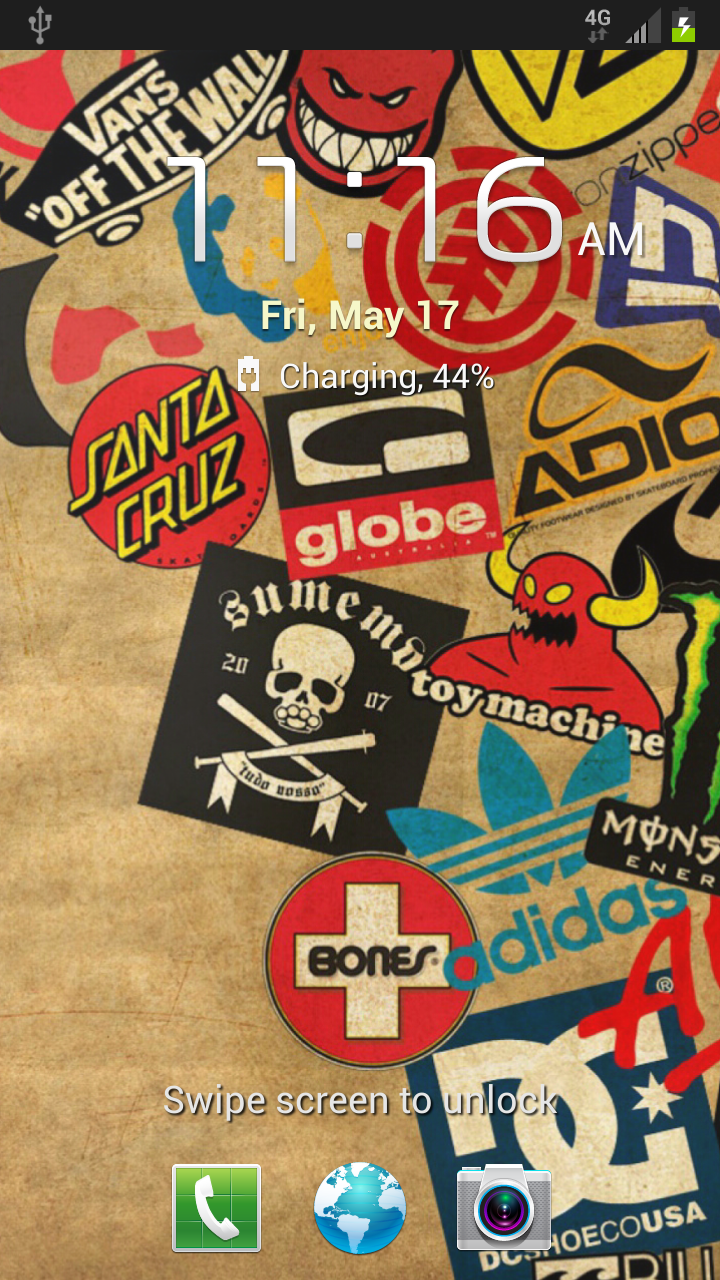Screen dimensions: 720x1280
Task: Launch the browser globe shortcut
Action: click(360, 1208)
